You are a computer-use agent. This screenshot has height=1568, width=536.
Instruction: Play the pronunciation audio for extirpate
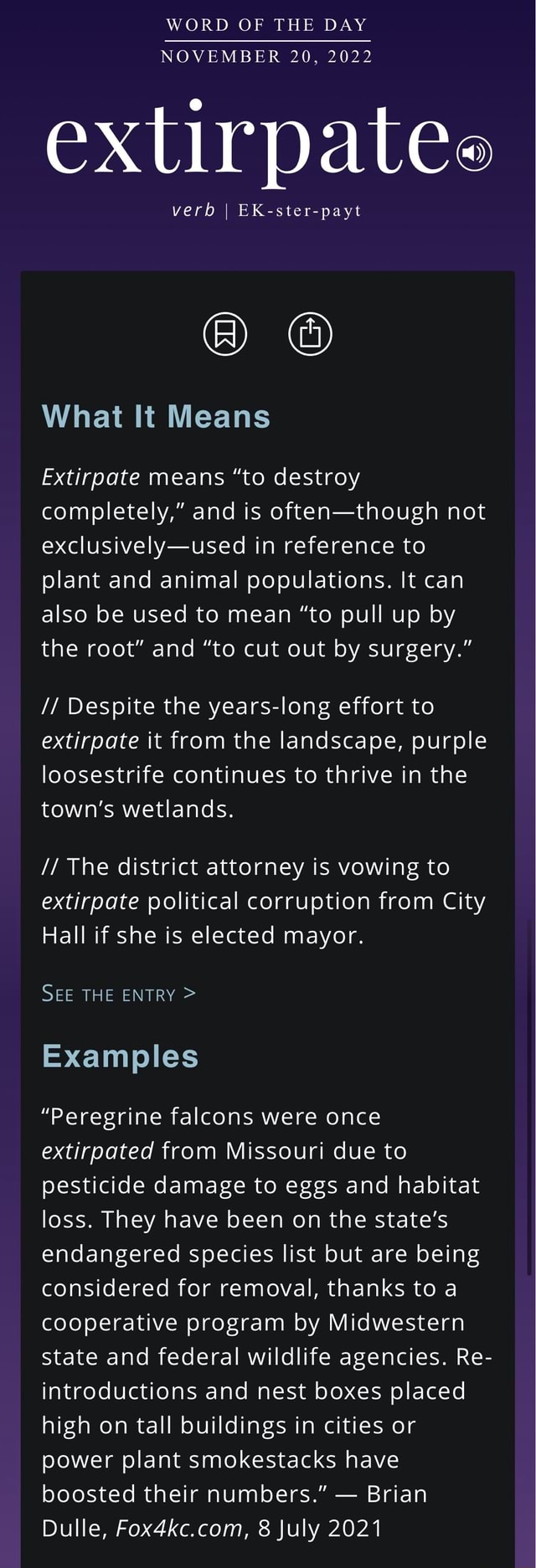tap(476, 153)
